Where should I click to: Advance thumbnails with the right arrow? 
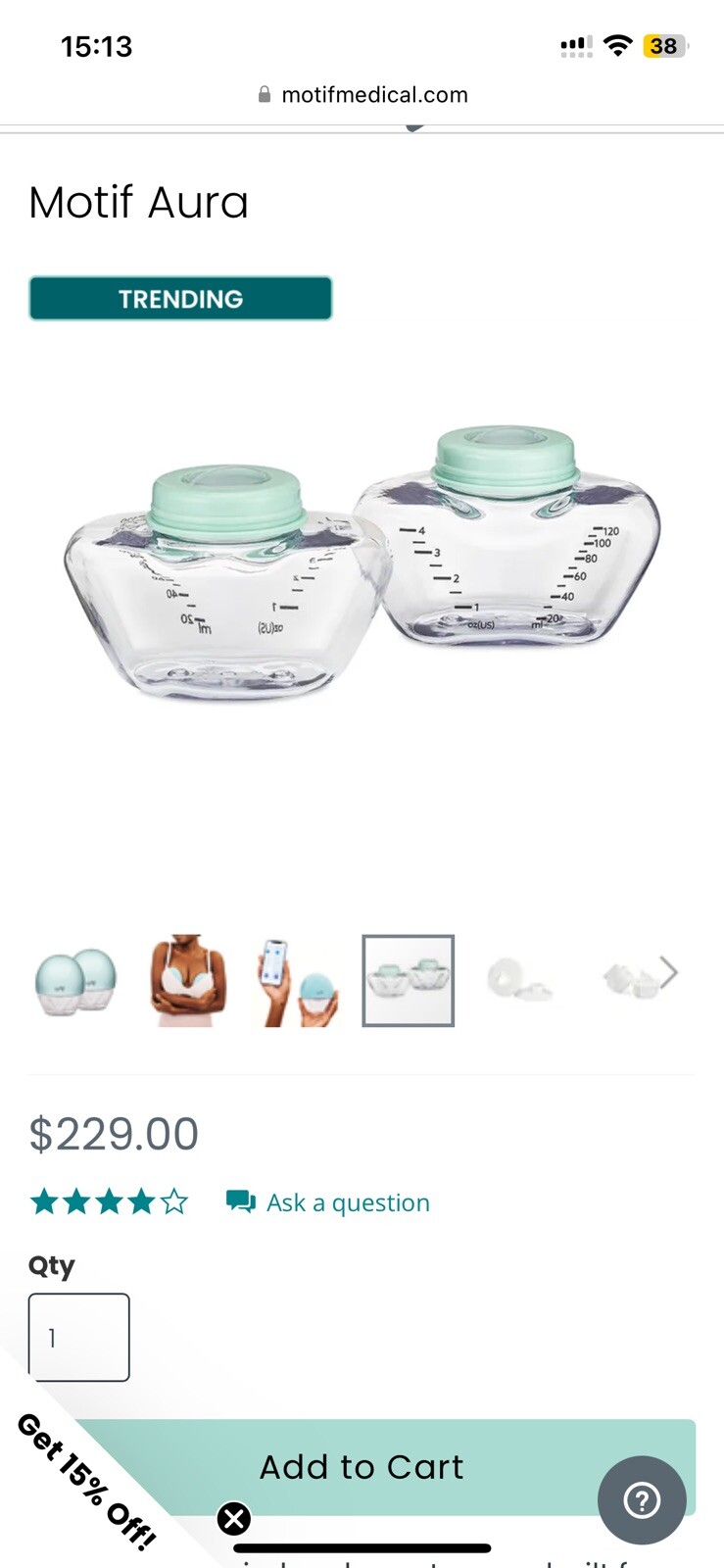tap(668, 972)
